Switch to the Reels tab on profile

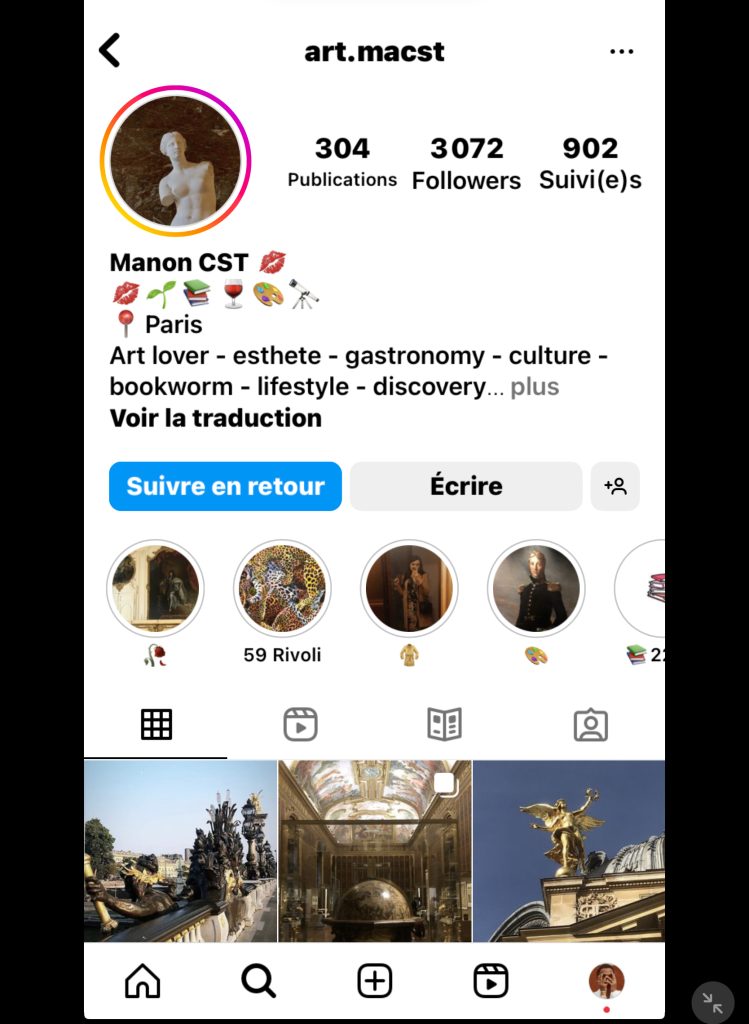coord(300,724)
